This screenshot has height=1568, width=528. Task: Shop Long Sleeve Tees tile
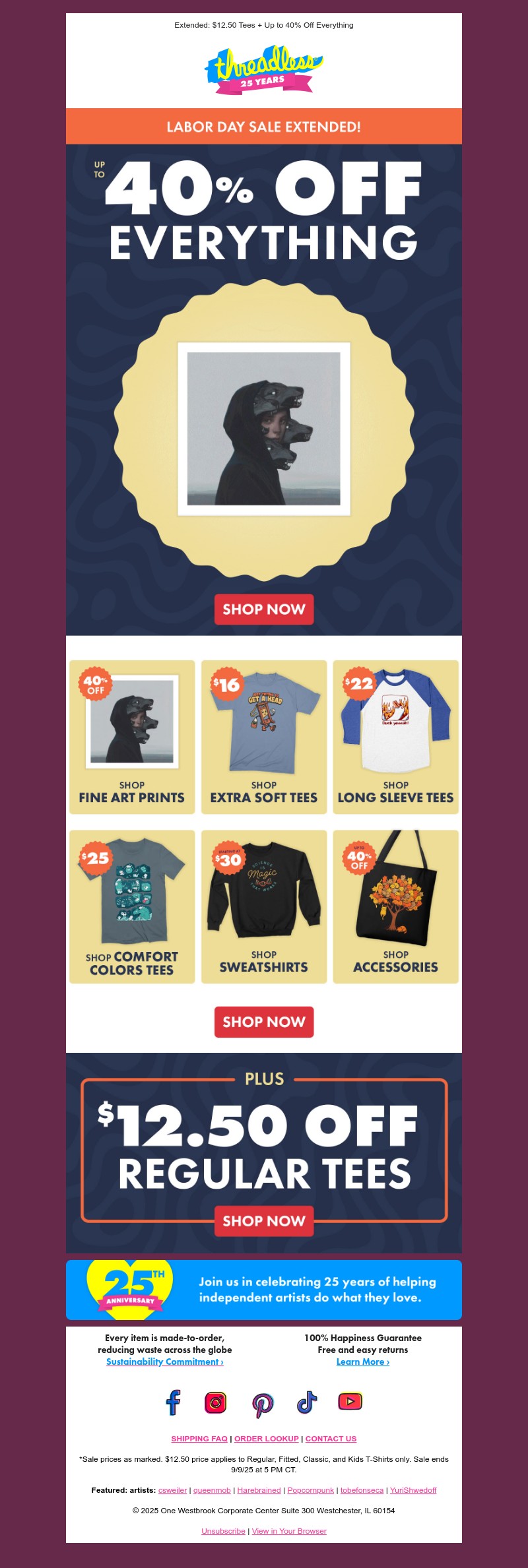(395, 737)
